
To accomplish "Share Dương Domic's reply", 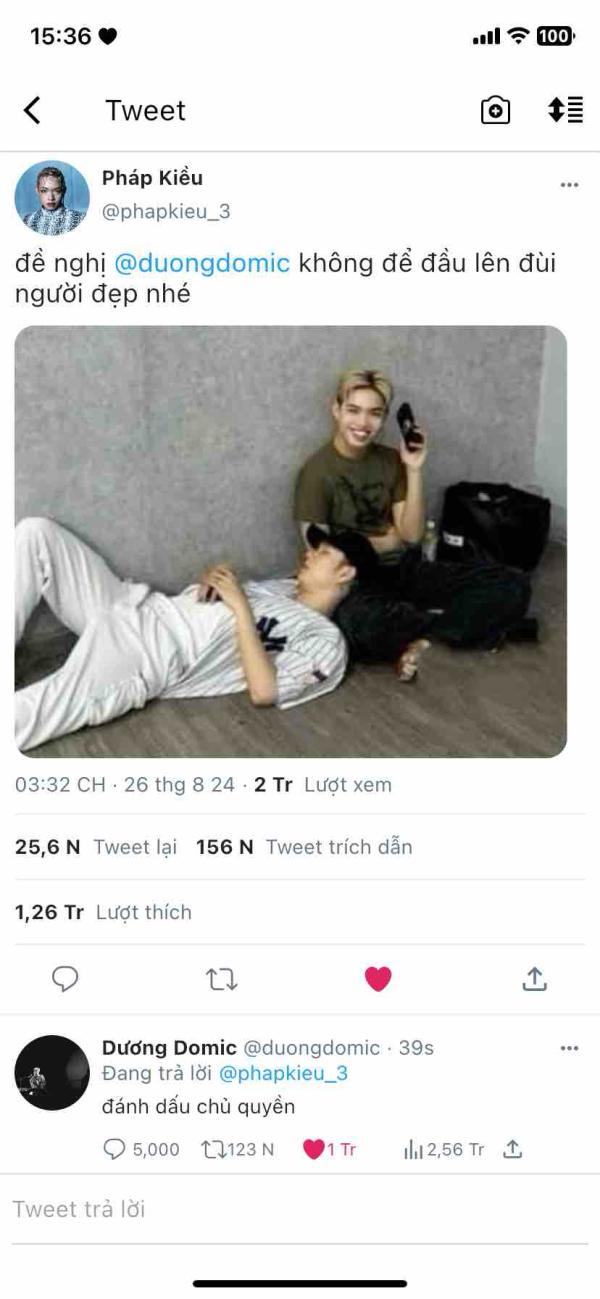I will click(x=513, y=1150).
